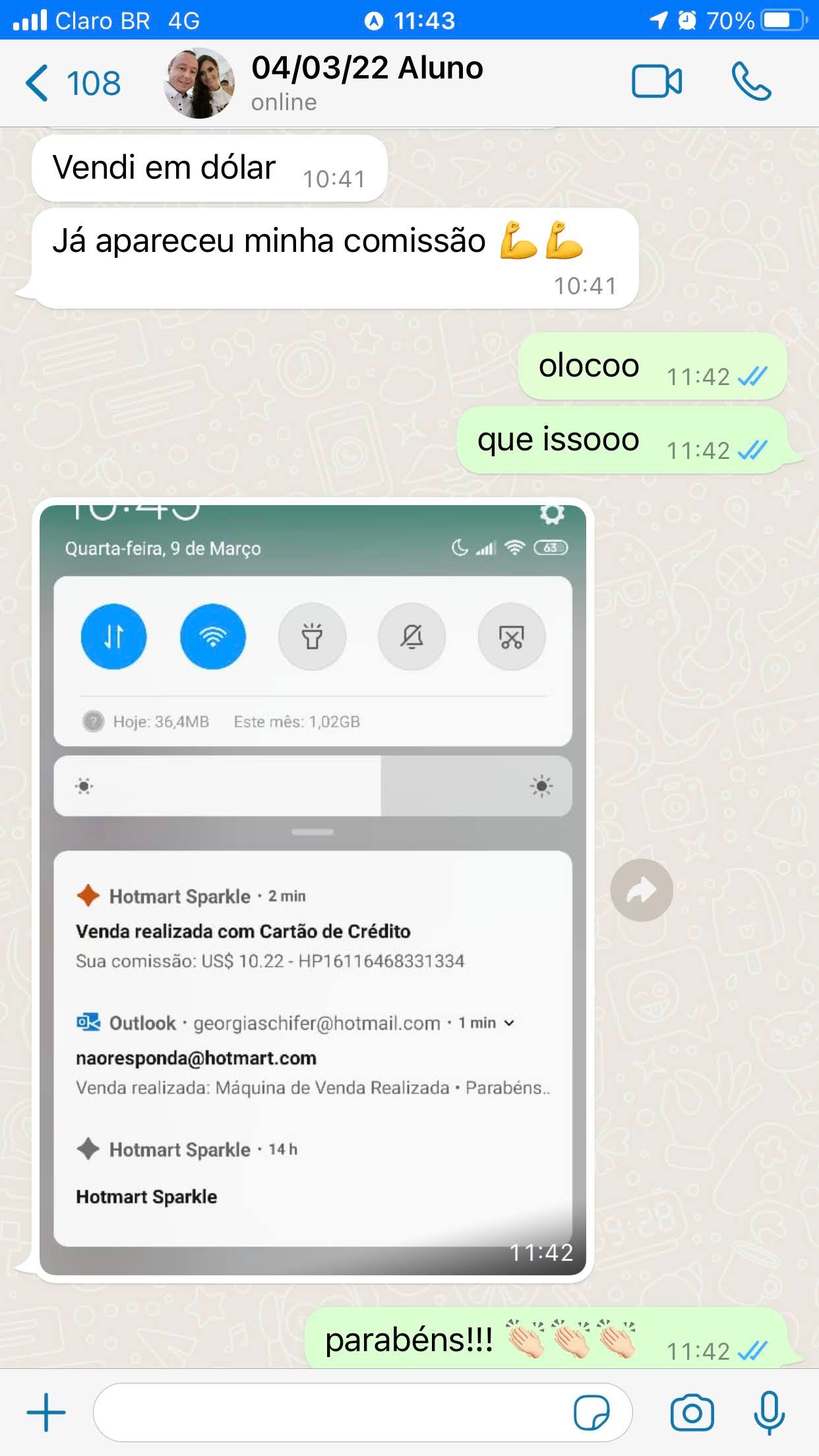Screen dimensions: 819x1456
Task: Go back to the chats list
Action: pos(71,83)
